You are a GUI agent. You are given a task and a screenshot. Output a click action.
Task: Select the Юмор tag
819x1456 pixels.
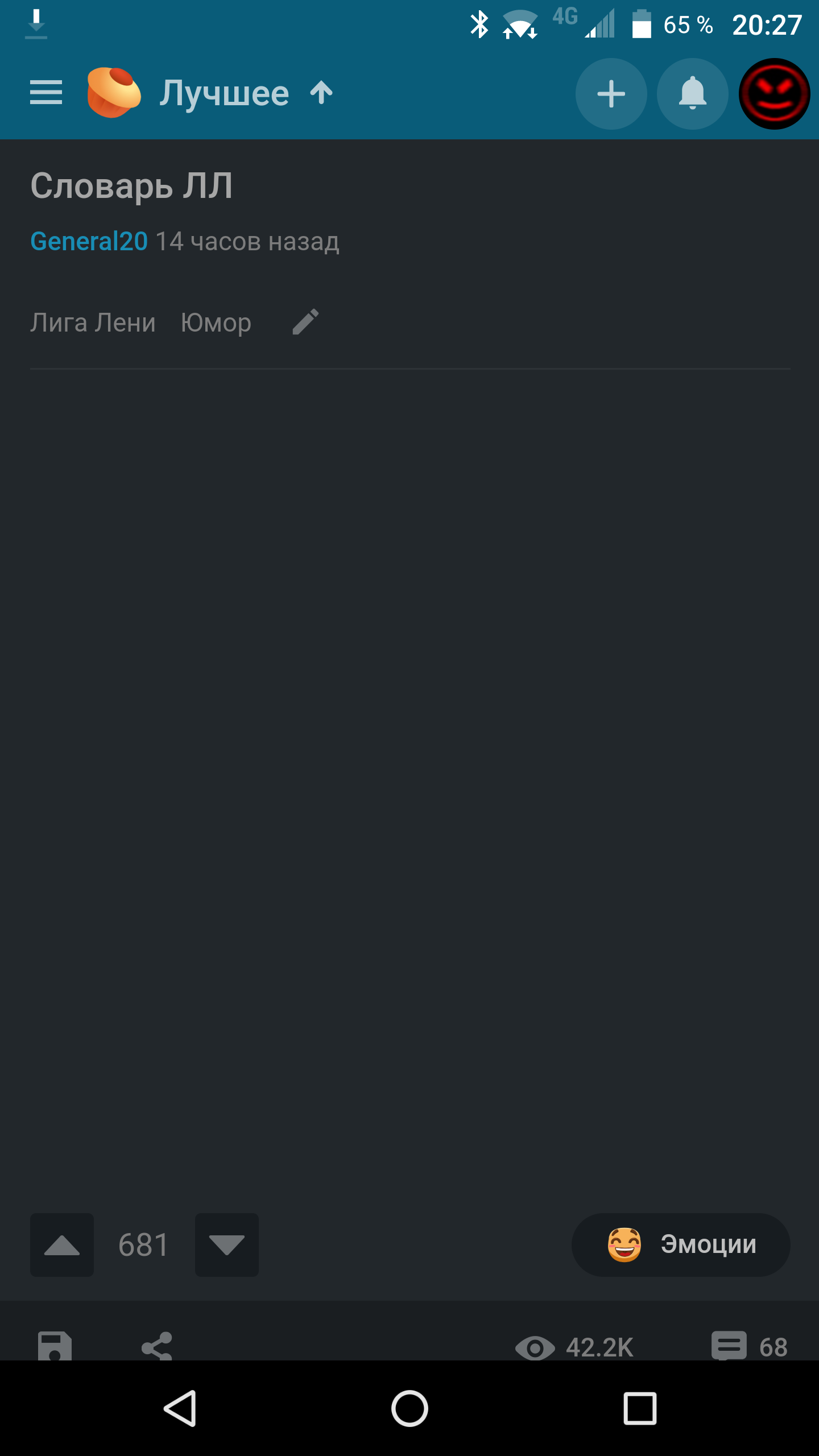click(216, 323)
